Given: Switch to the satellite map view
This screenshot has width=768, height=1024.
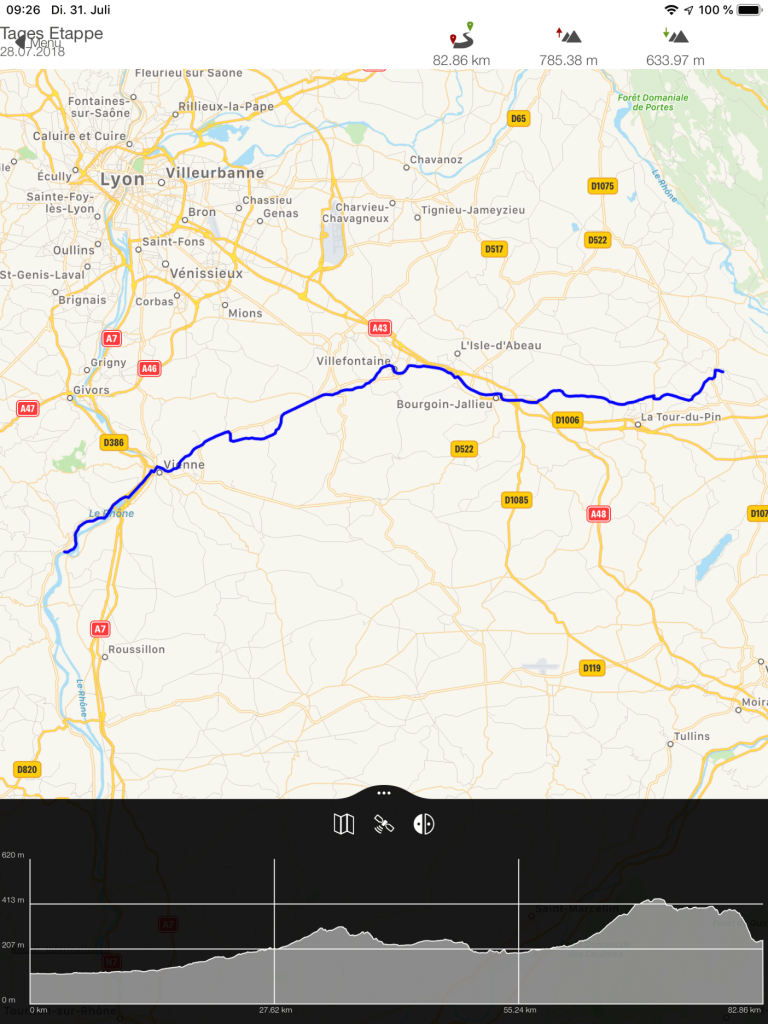Looking at the screenshot, I should (383, 824).
